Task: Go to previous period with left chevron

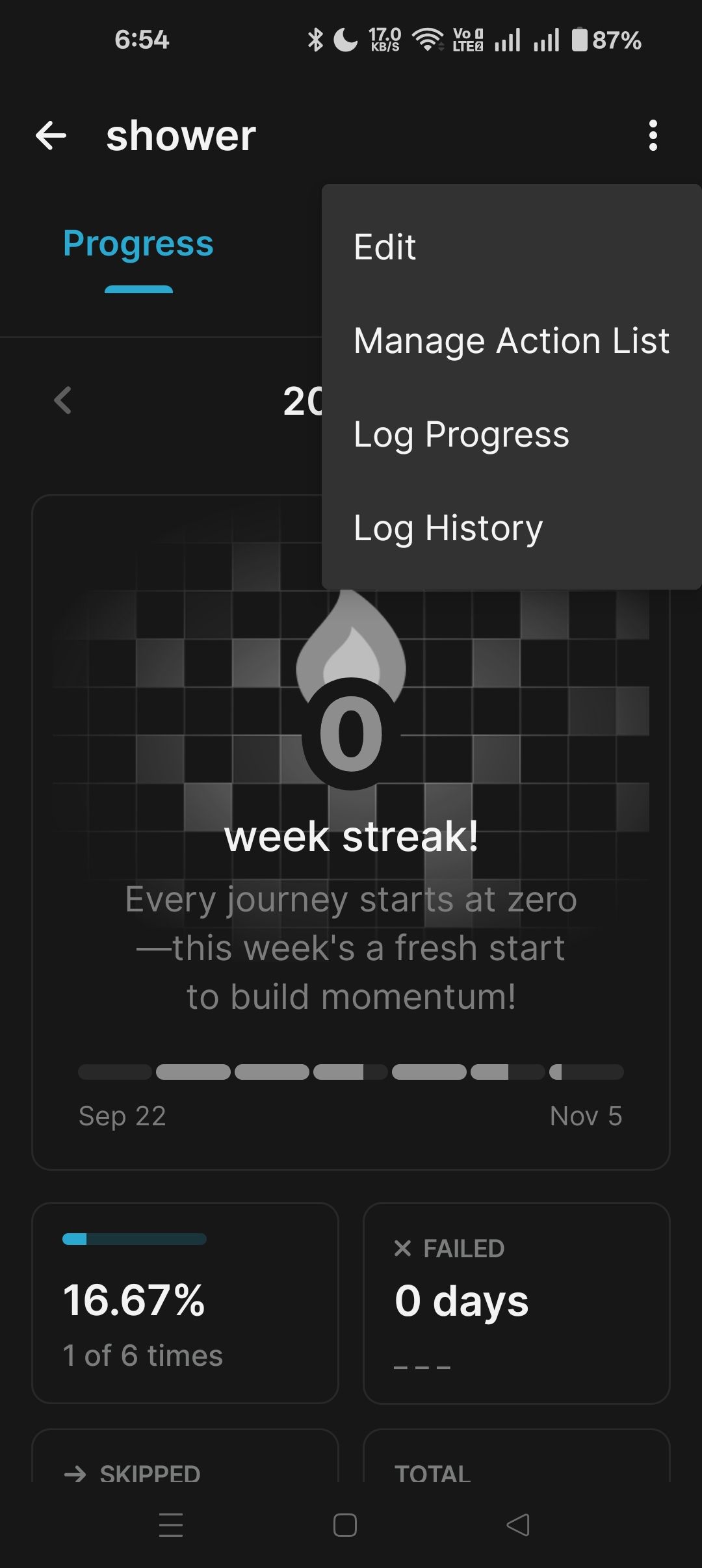Action: pos(62,400)
